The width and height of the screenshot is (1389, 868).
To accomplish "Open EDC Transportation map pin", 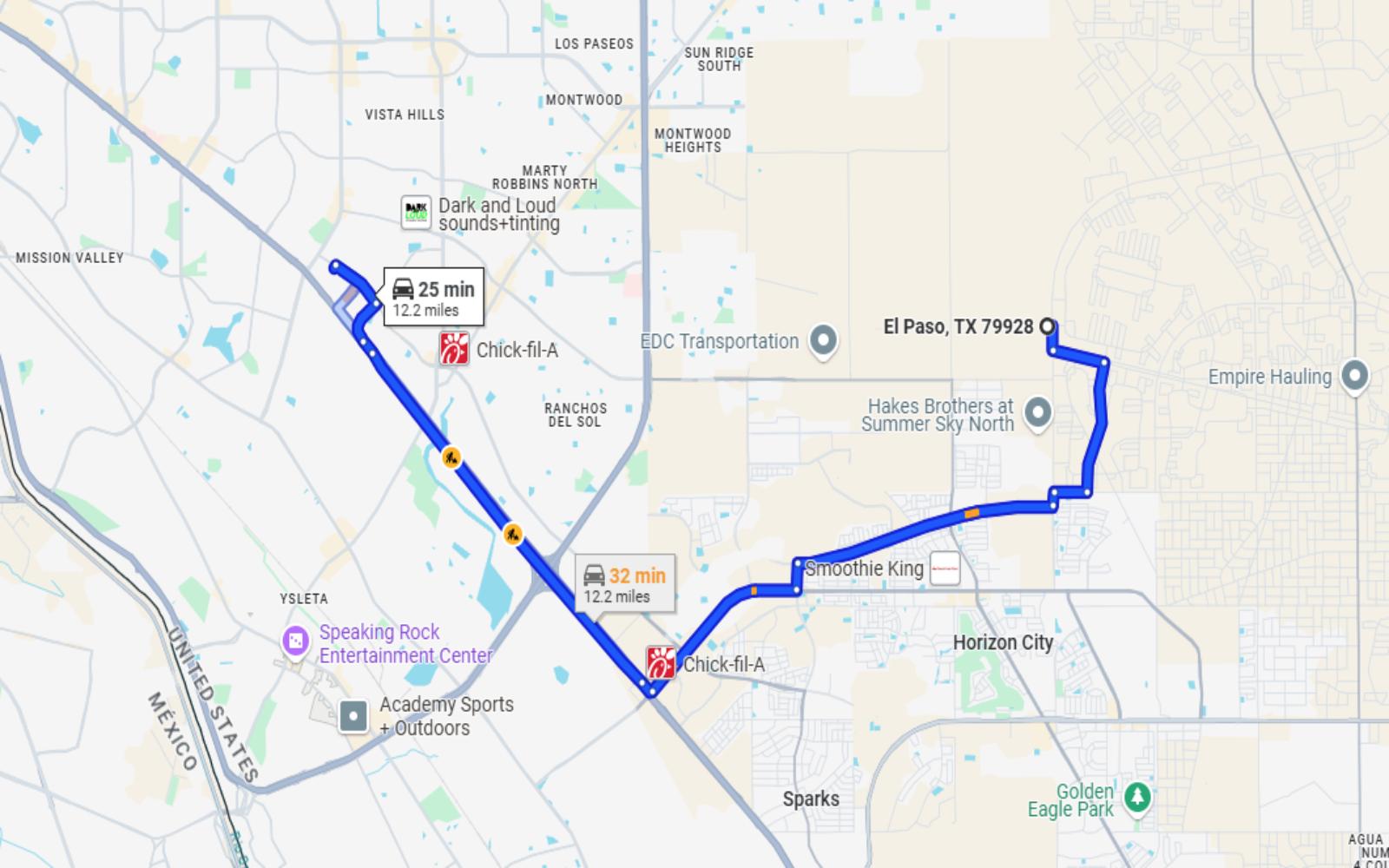I will [x=823, y=339].
